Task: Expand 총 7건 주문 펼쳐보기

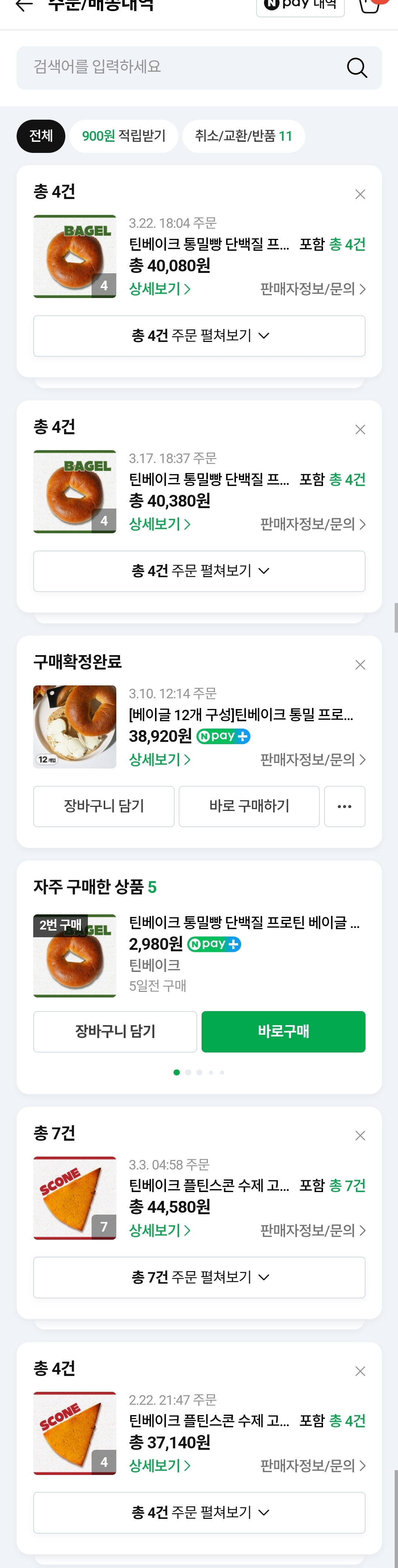Action: (x=199, y=1278)
